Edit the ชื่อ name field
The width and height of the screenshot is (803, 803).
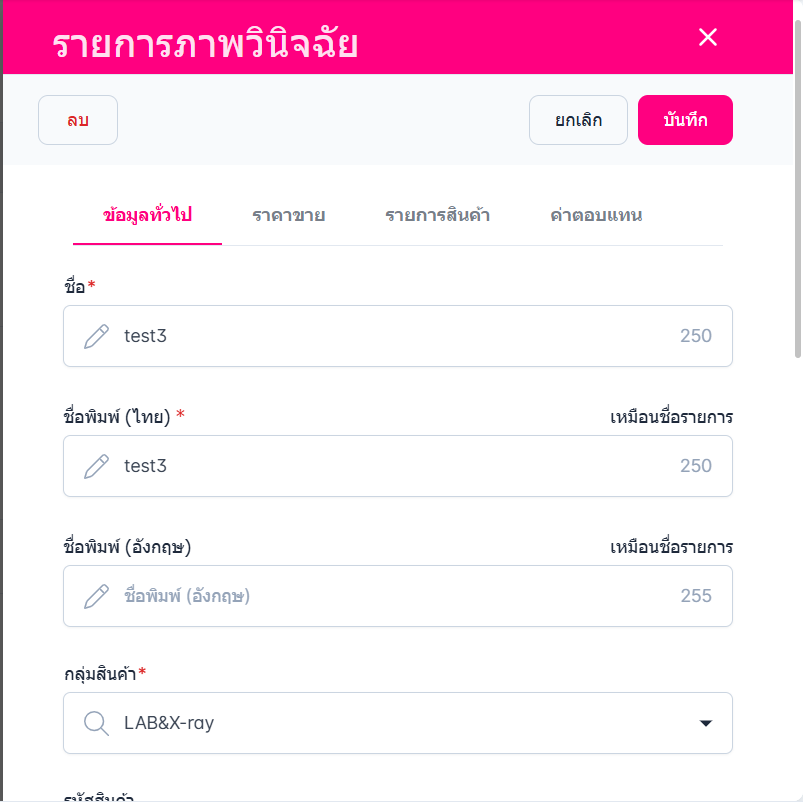[398, 336]
